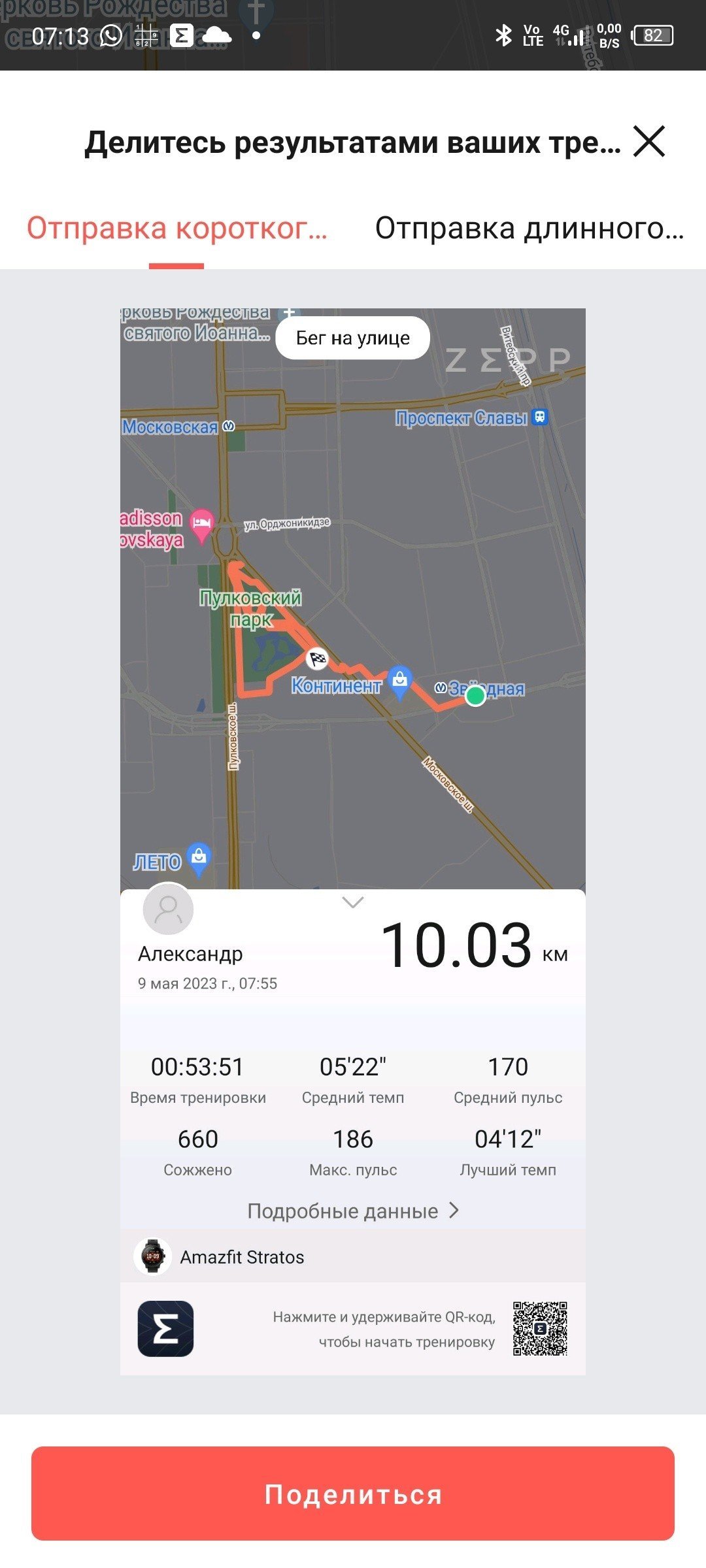
Task: Switch to the Отправка длинного tab
Action: pyautogui.click(x=529, y=229)
